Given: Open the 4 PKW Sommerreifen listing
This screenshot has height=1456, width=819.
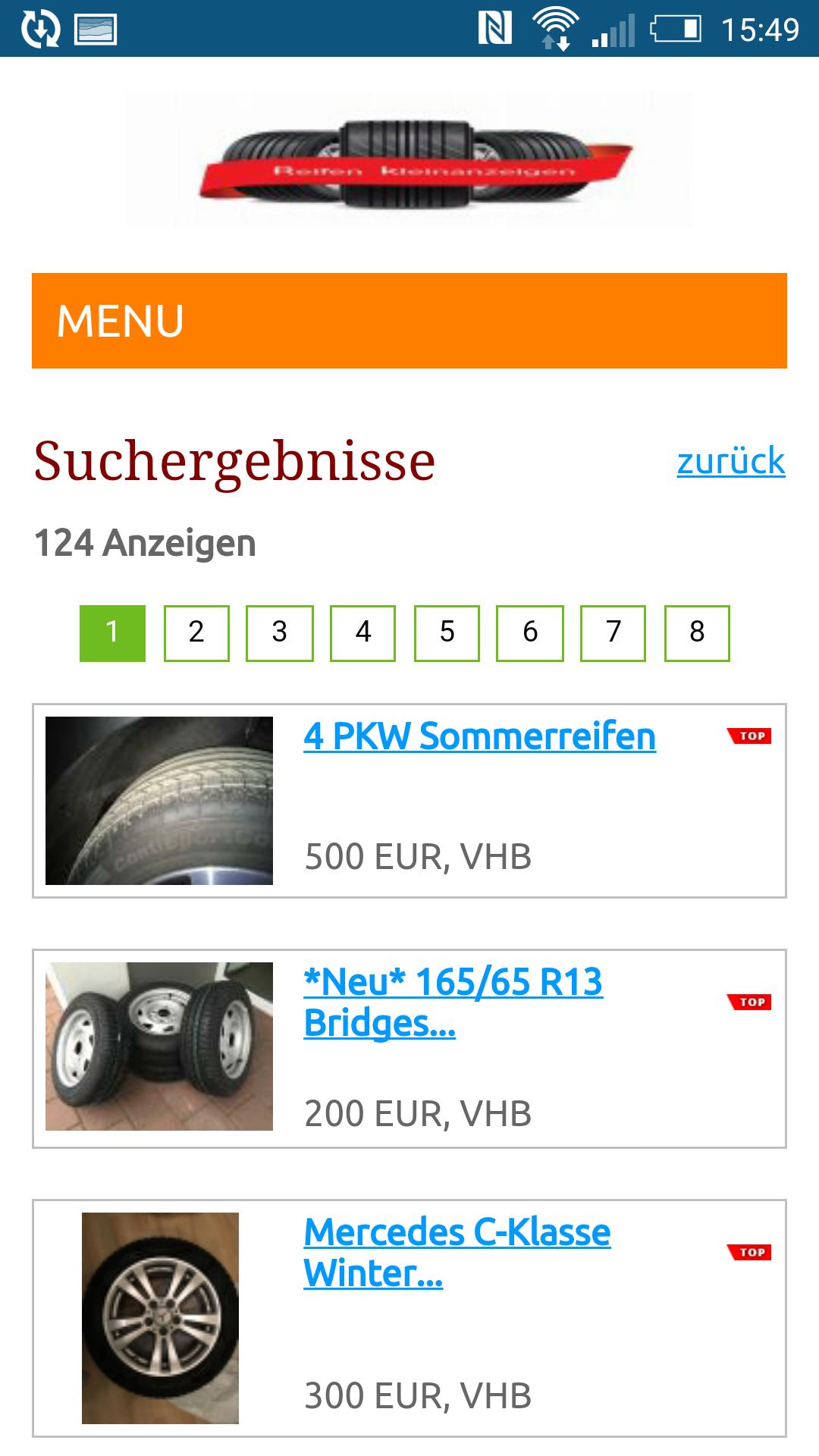Looking at the screenshot, I should 479,735.
